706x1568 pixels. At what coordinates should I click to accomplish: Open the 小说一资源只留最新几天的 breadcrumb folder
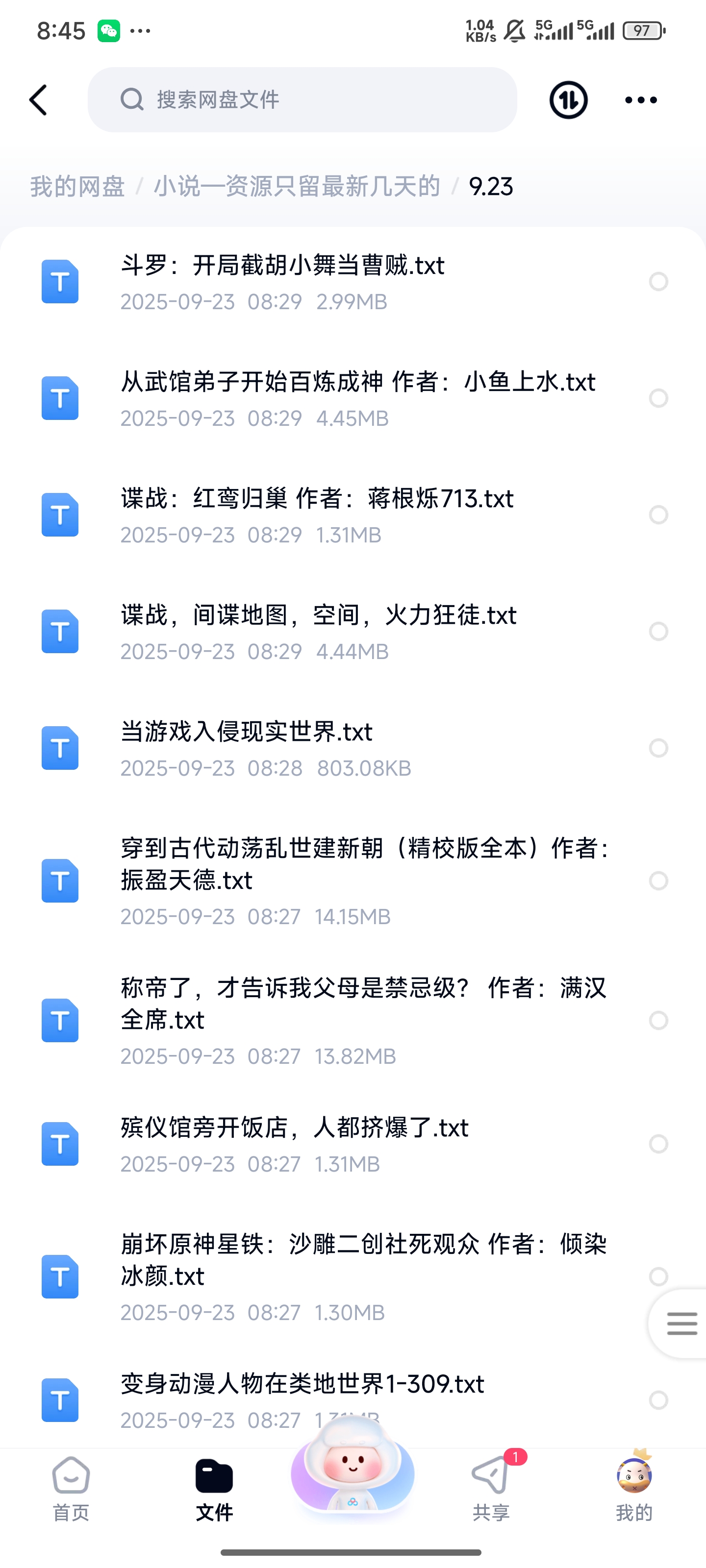297,186
